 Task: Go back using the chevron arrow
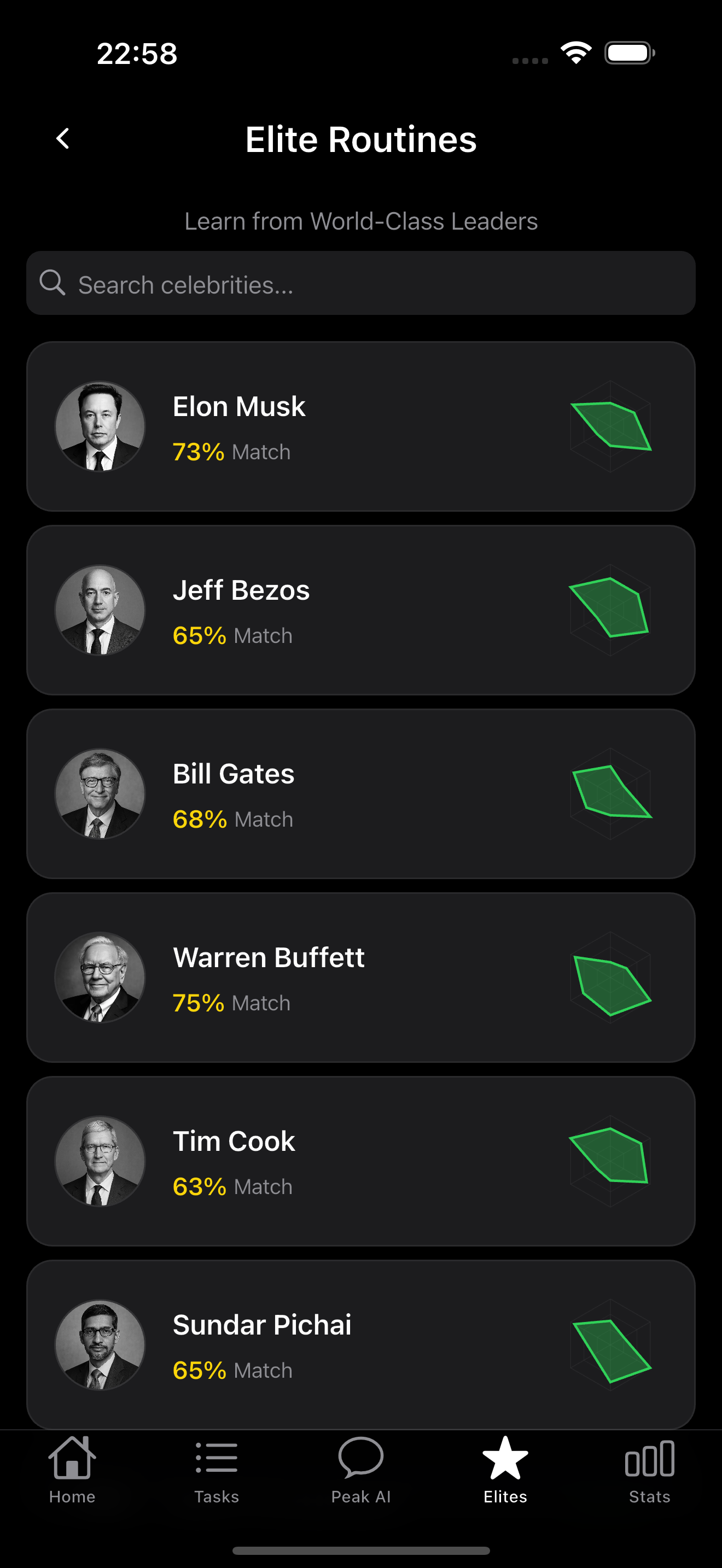pyautogui.click(x=63, y=138)
